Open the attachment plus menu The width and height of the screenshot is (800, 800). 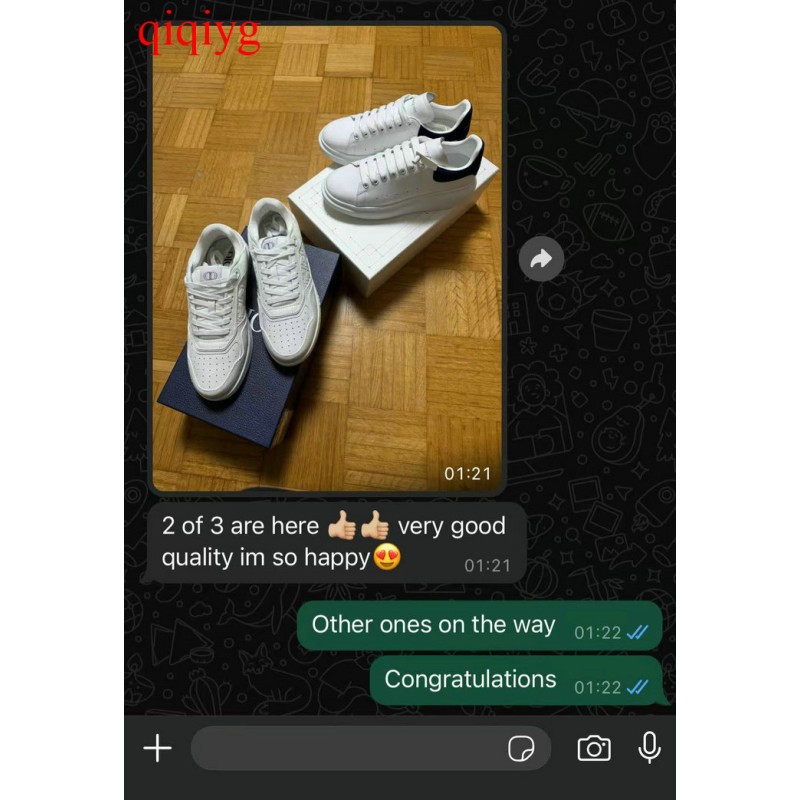pyautogui.click(x=157, y=748)
